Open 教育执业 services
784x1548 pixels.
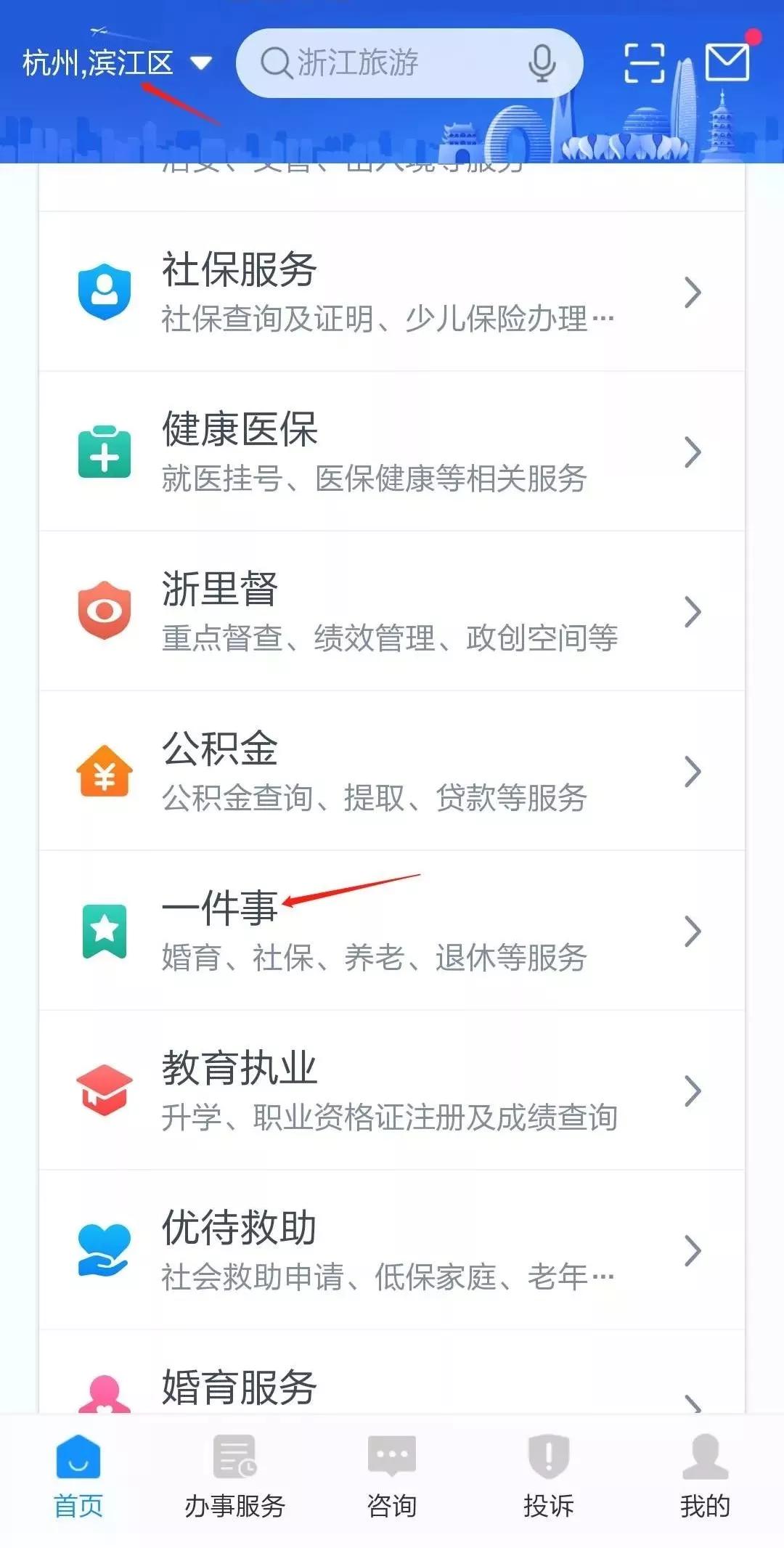coord(392,1091)
